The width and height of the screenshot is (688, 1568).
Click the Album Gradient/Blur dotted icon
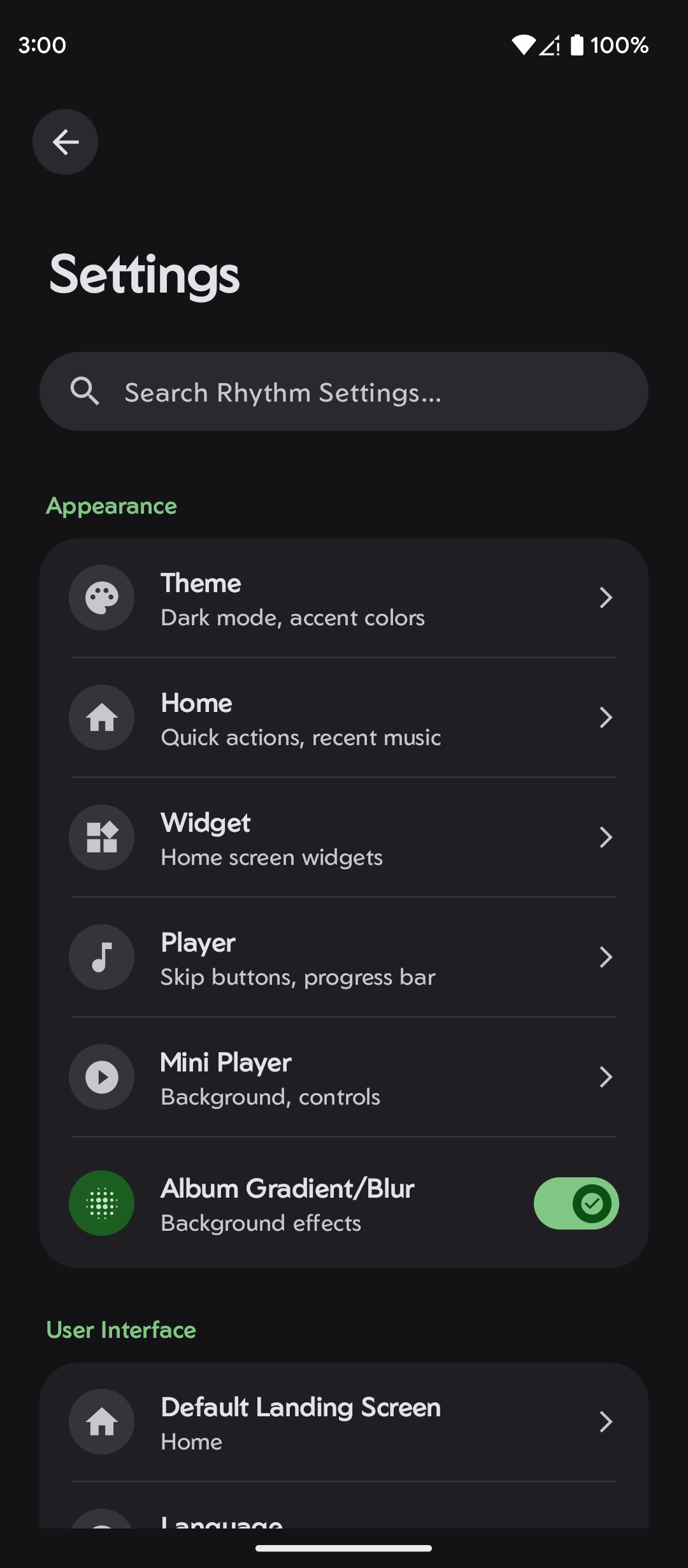[x=101, y=1203]
